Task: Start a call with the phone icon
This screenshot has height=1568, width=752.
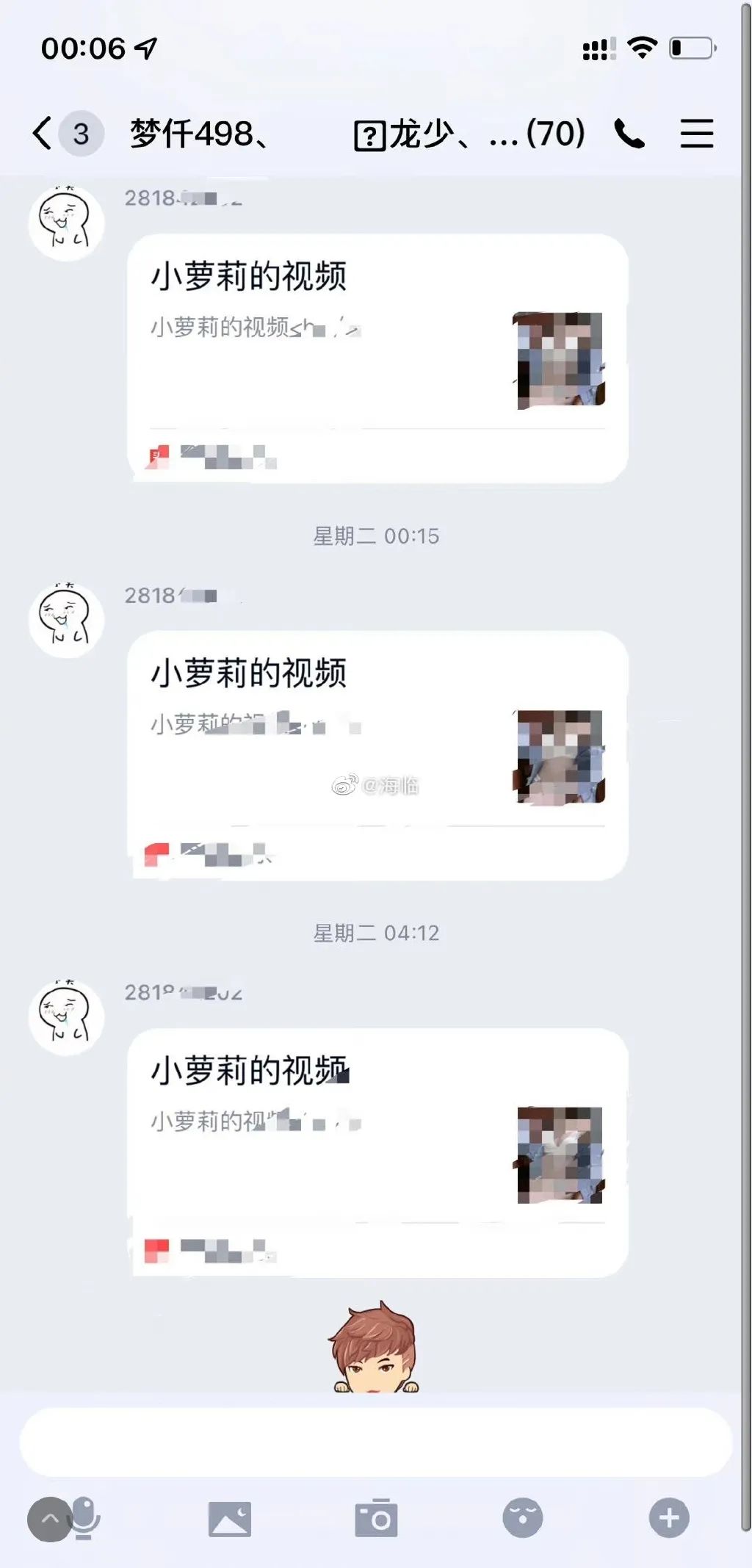Action: [x=629, y=134]
